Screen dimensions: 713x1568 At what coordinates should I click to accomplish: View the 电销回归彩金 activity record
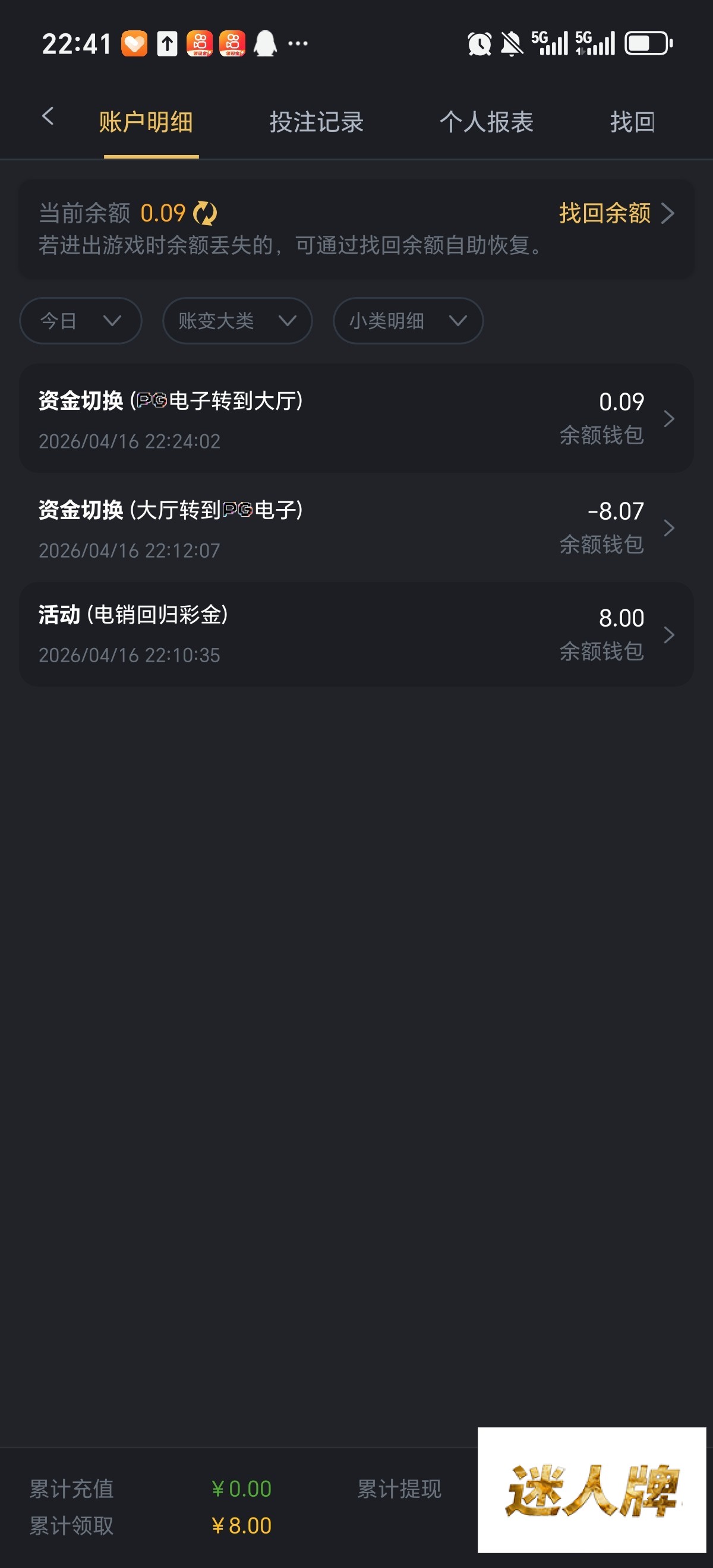pos(356,635)
